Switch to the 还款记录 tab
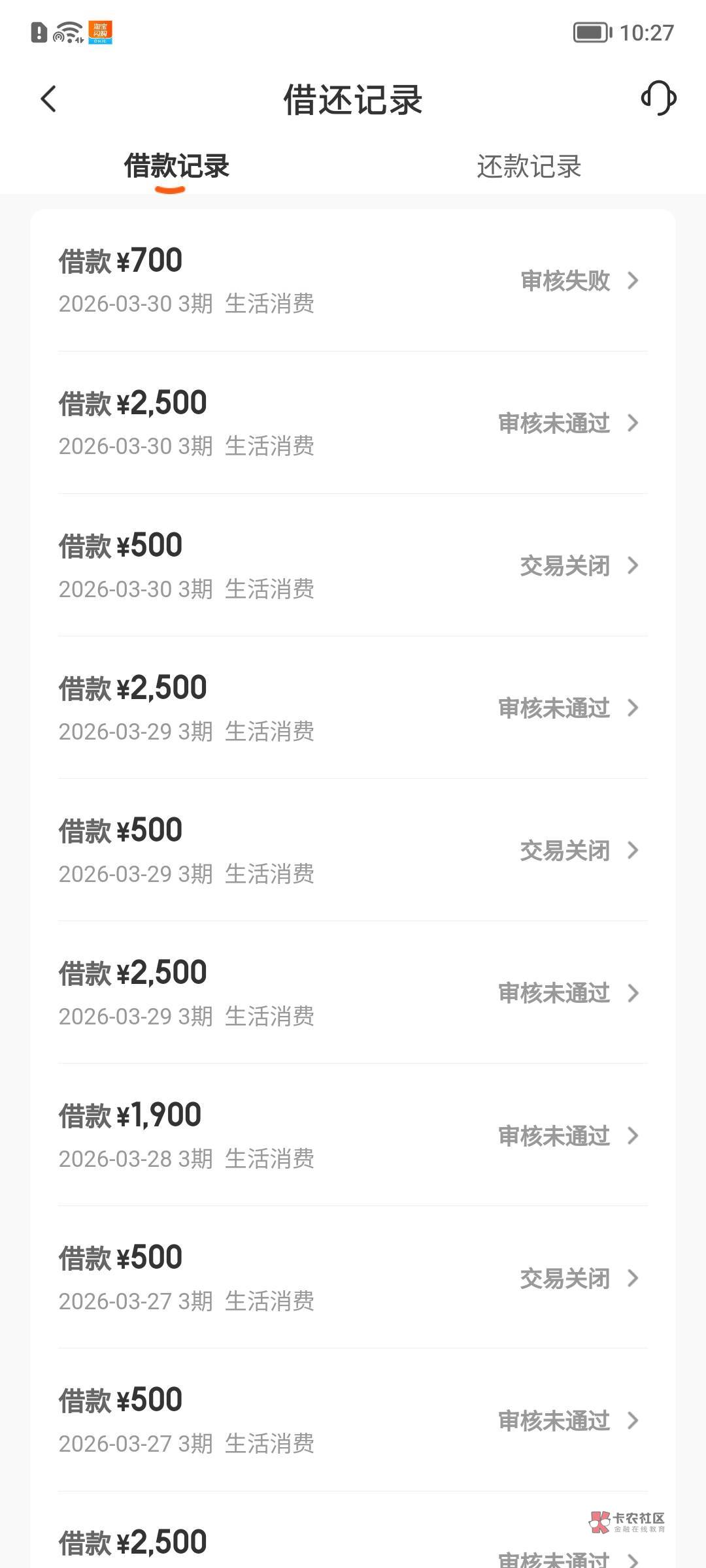Screen dimensions: 706x1568 pos(529,167)
